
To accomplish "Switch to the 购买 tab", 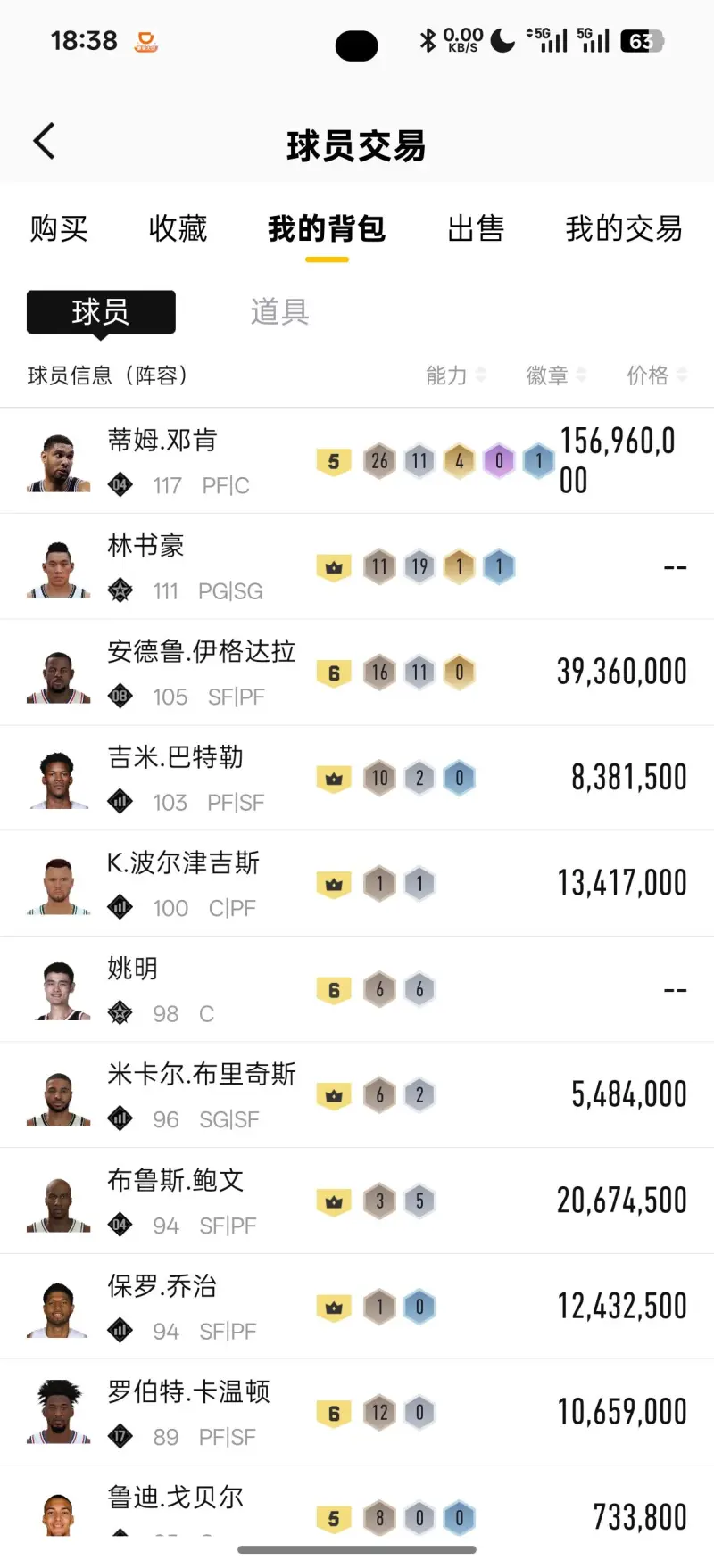I will (x=59, y=229).
